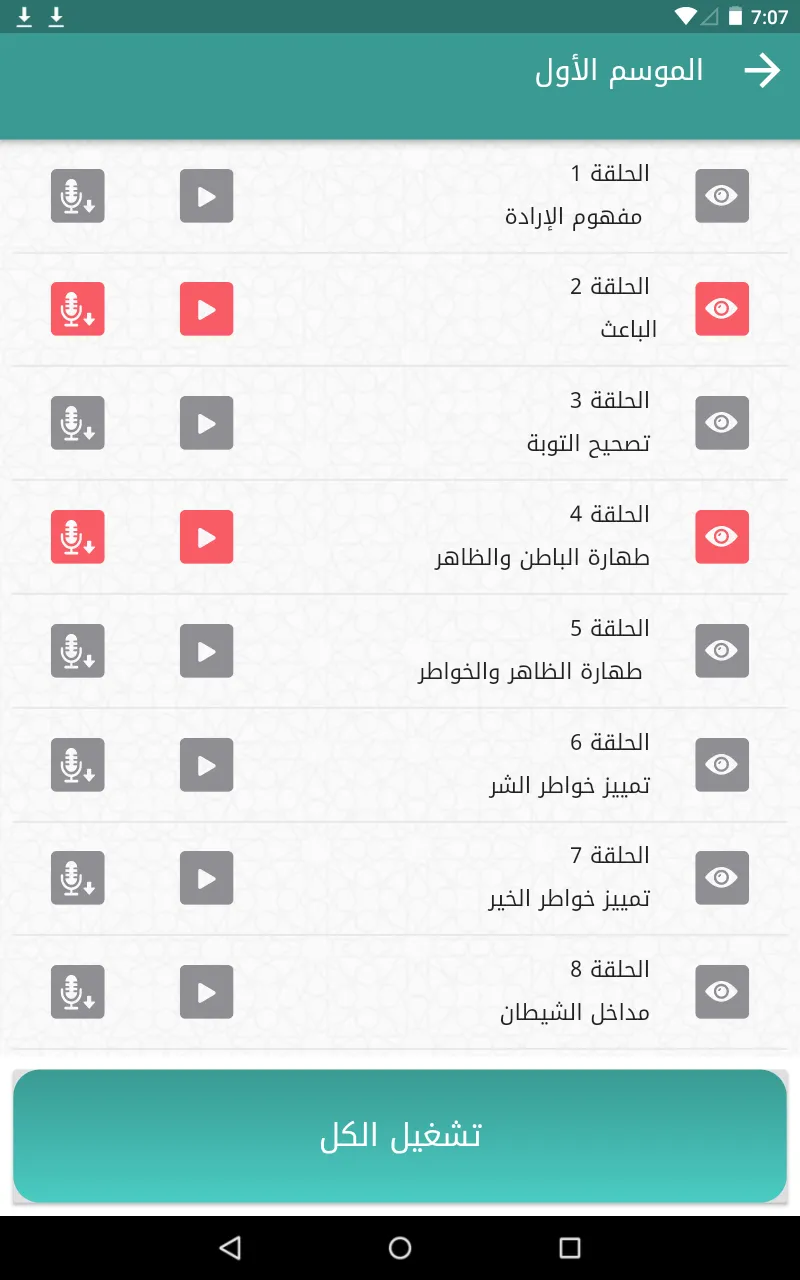Play the video of Episode 1

[206, 196]
